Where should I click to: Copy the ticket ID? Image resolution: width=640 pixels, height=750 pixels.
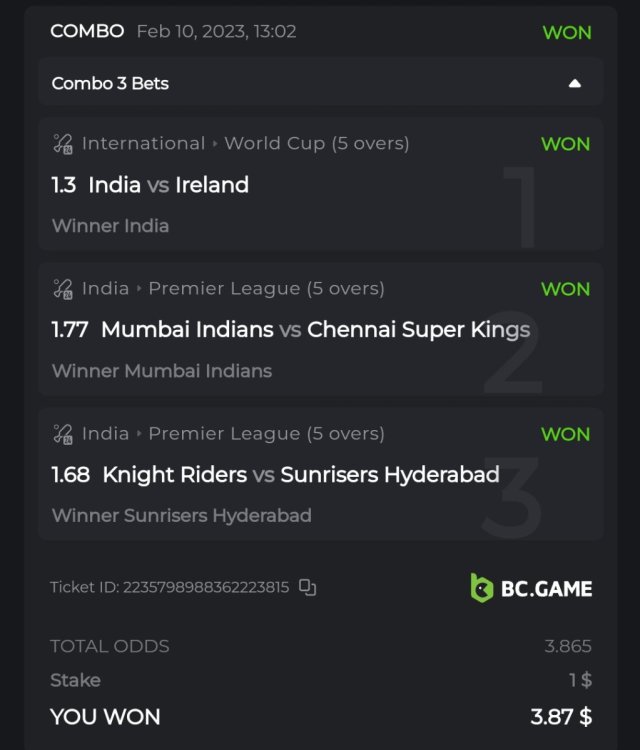coord(308,588)
